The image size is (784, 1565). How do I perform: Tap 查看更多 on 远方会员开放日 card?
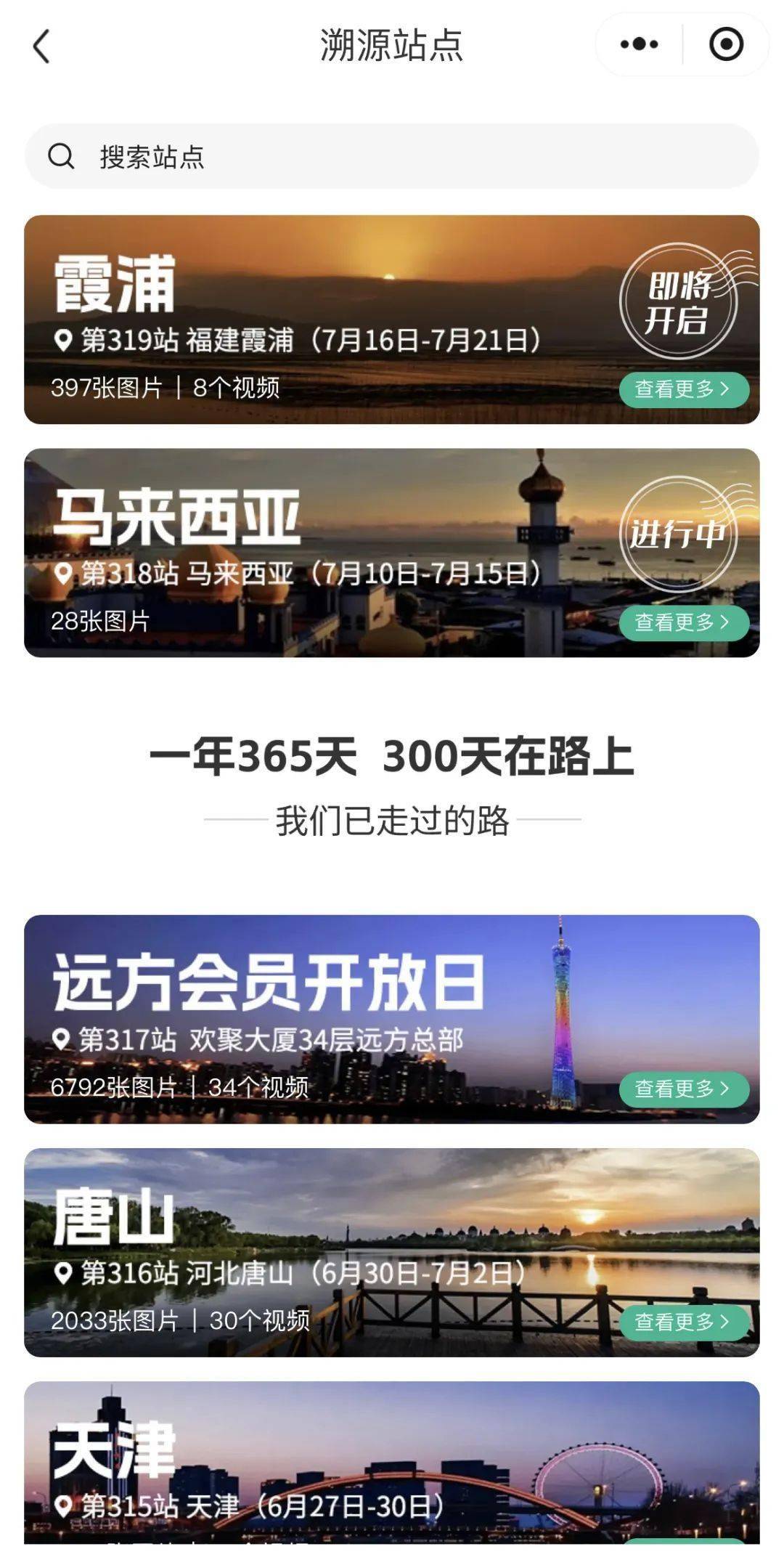(683, 1089)
